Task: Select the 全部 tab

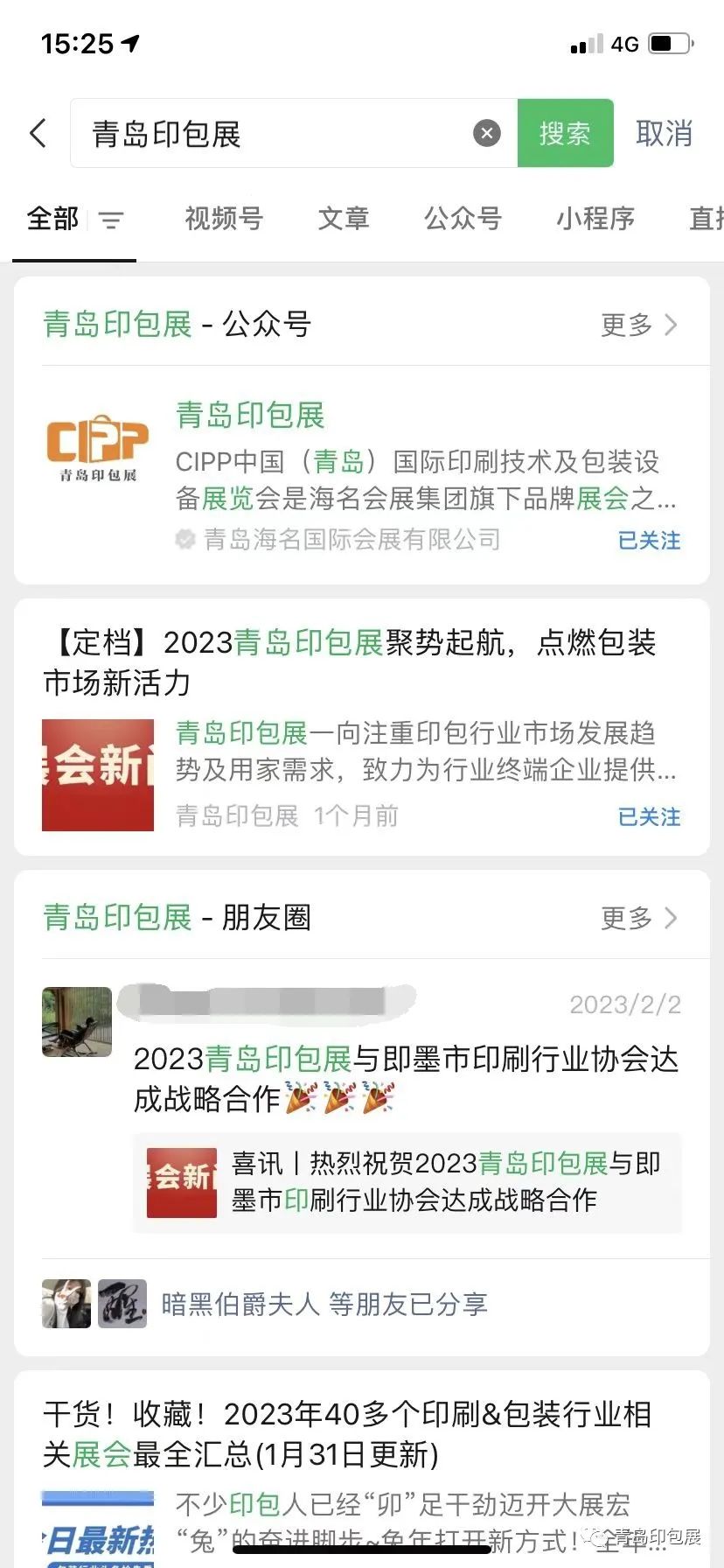Action: [53, 219]
